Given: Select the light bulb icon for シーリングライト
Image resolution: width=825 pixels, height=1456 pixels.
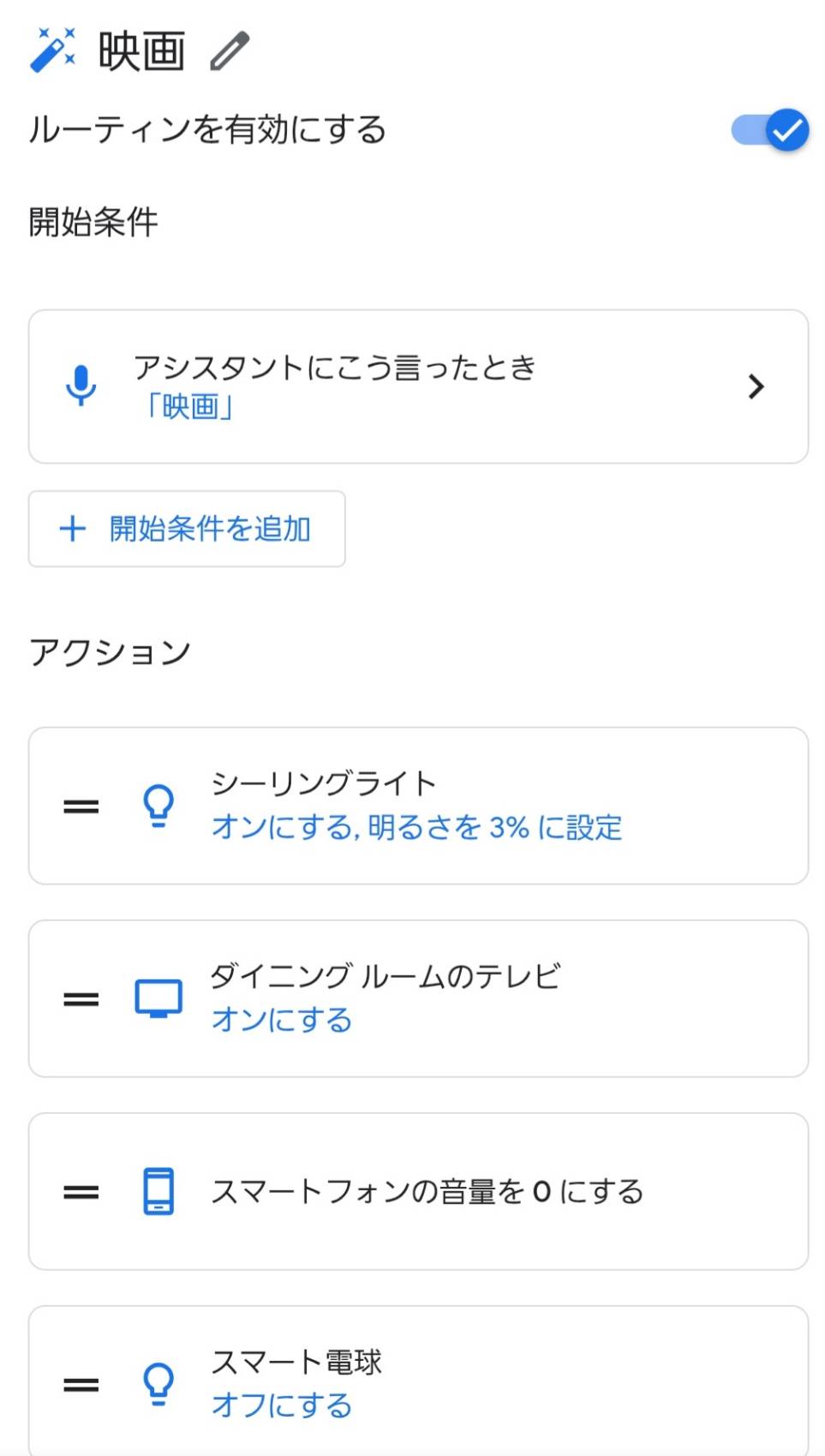Looking at the screenshot, I should [x=158, y=804].
